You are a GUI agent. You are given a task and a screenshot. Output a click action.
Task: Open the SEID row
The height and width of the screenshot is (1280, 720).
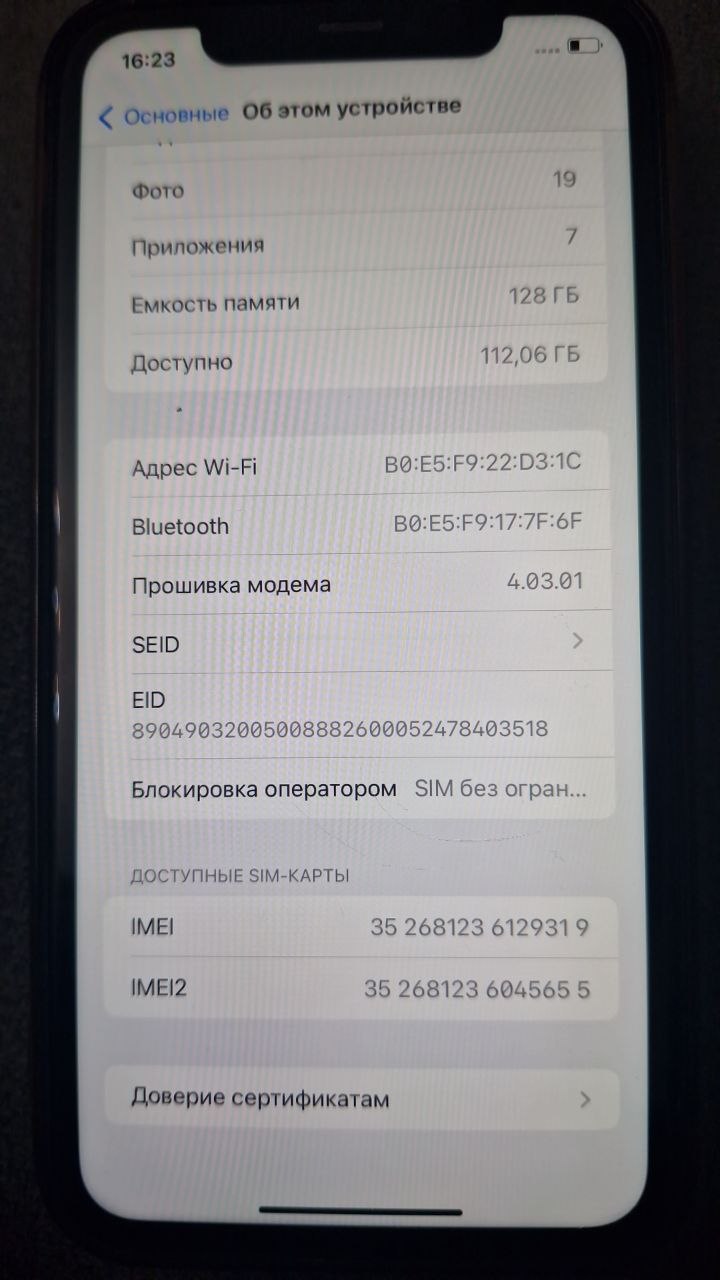pos(357,643)
